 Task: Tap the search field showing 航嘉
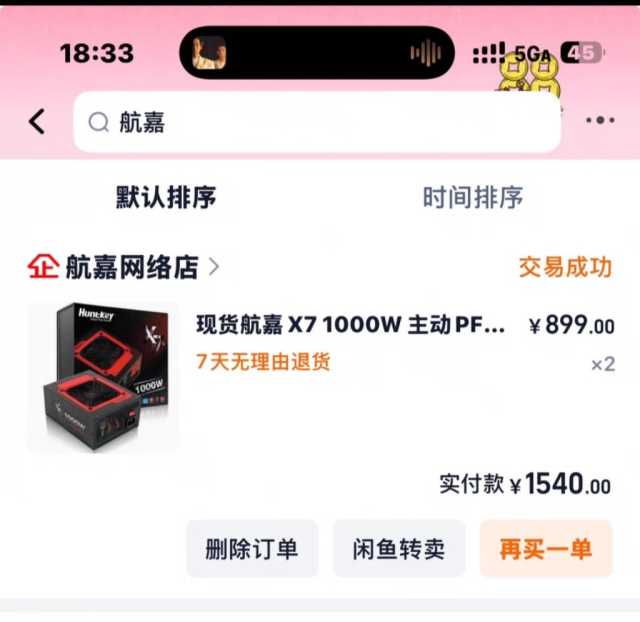(316, 122)
